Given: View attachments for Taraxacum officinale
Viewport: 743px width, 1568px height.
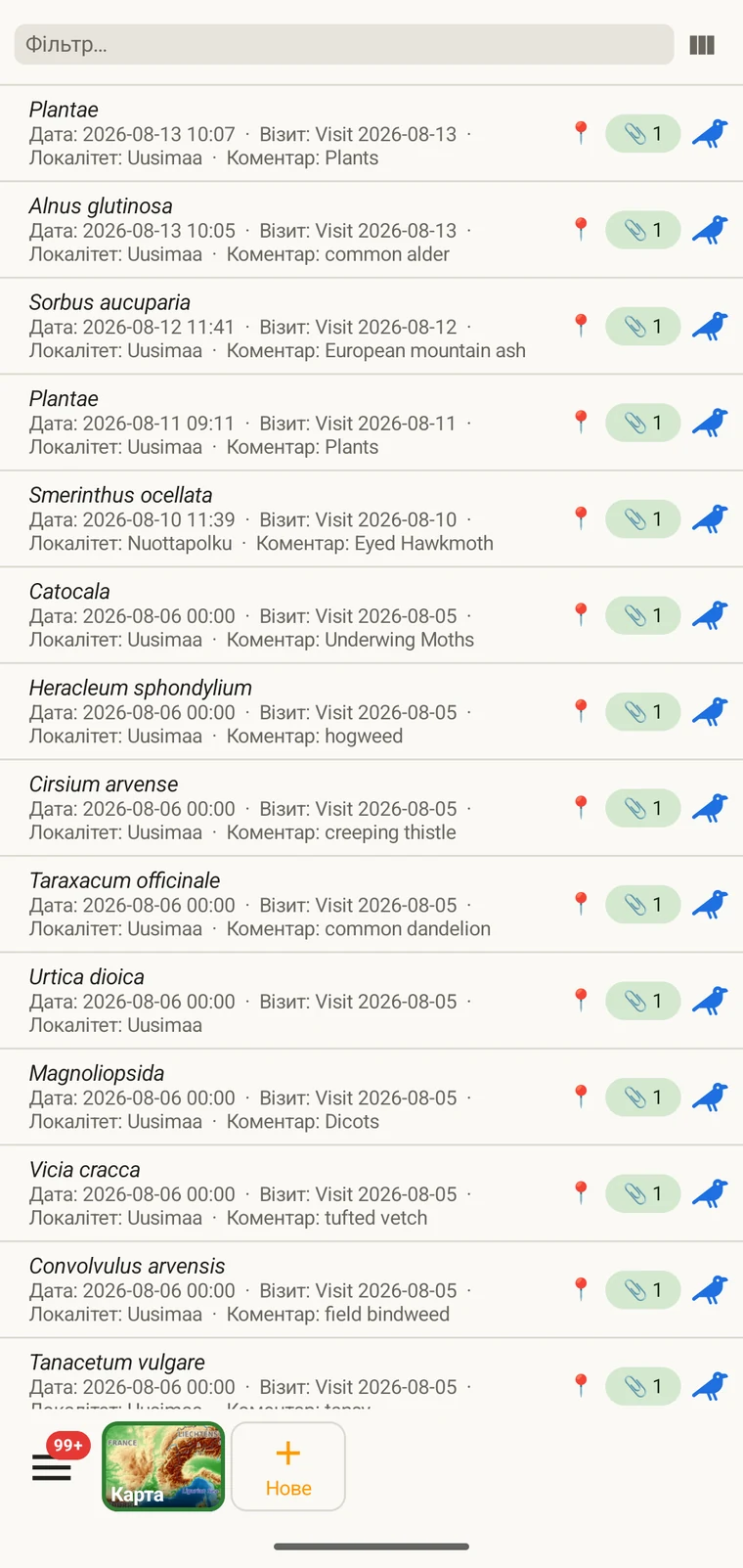Looking at the screenshot, I should click(x=642, y=904).
